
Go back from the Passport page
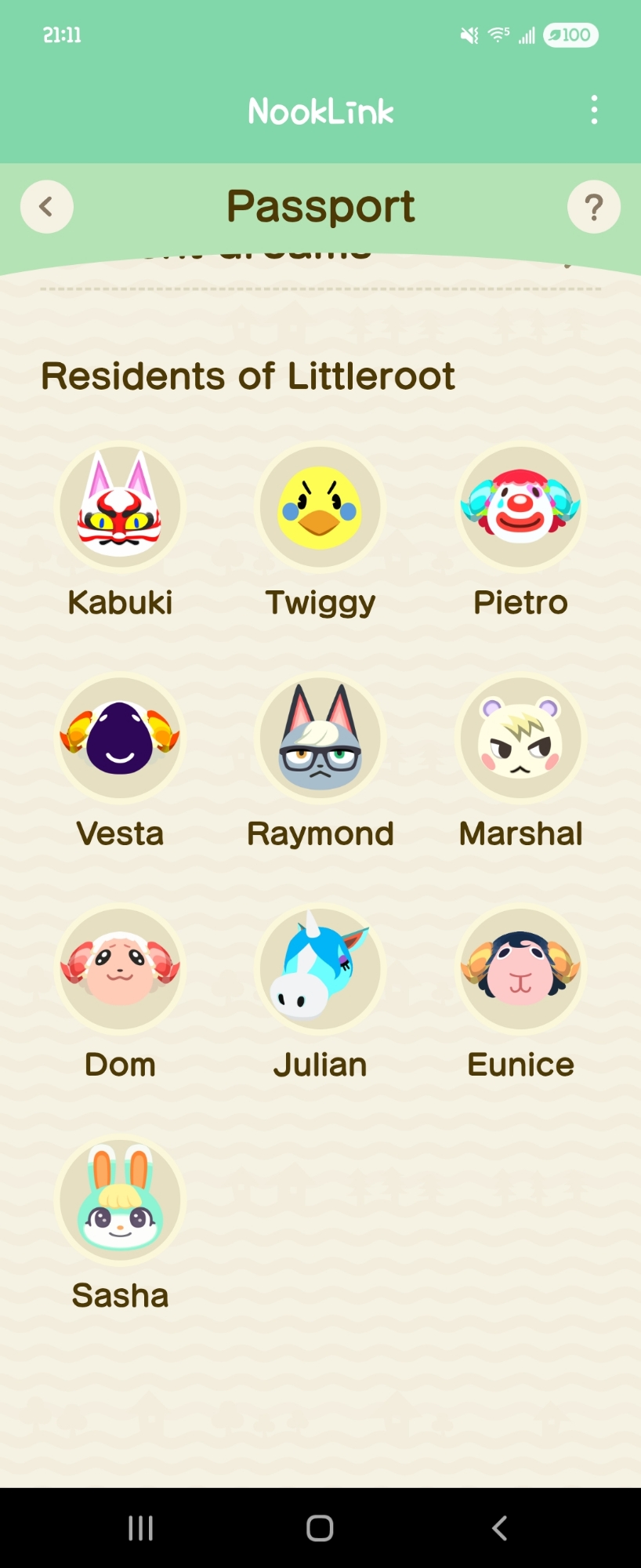click(x=47, y=207)
